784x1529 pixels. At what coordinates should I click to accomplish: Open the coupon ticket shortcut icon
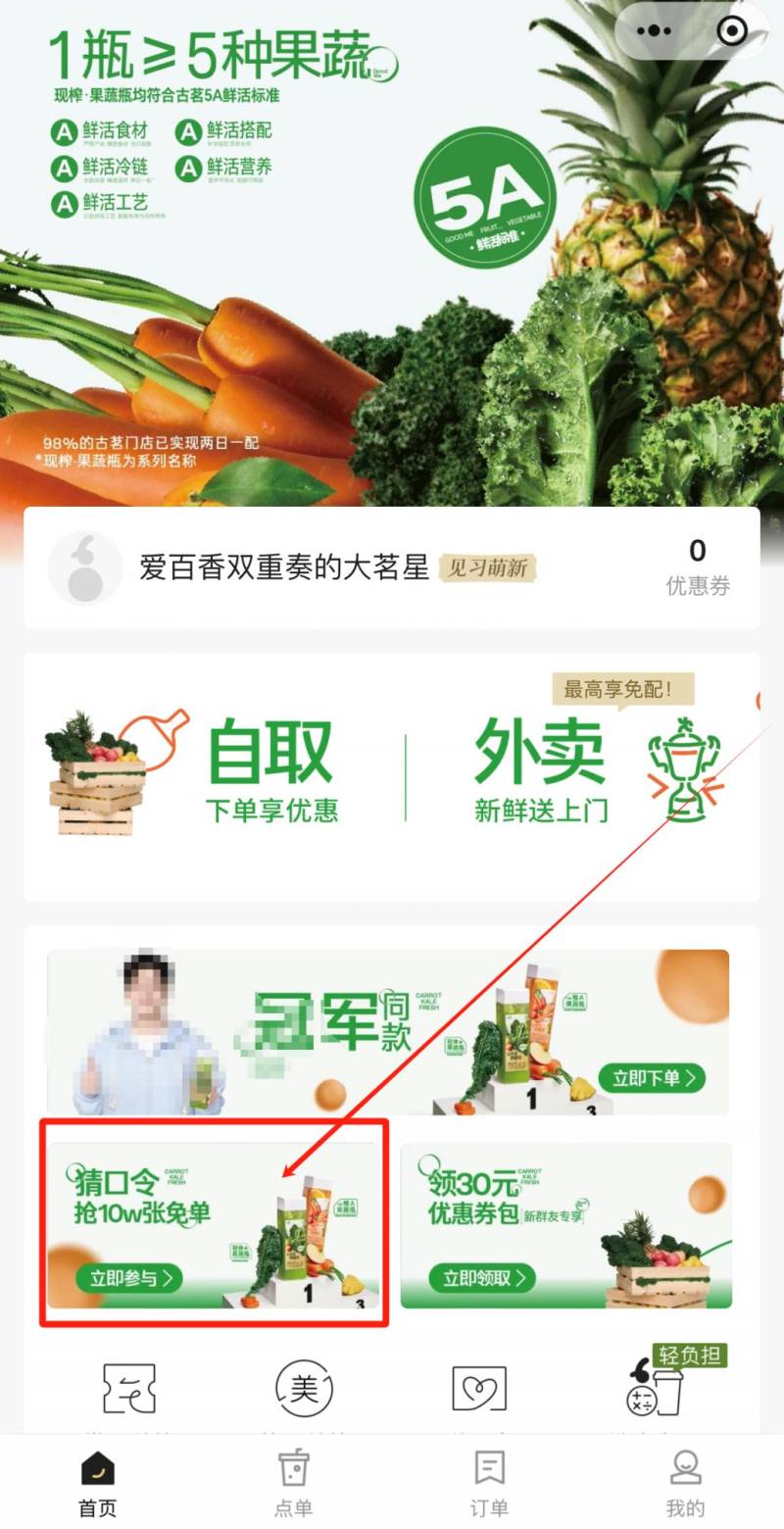coord(128,1389)
